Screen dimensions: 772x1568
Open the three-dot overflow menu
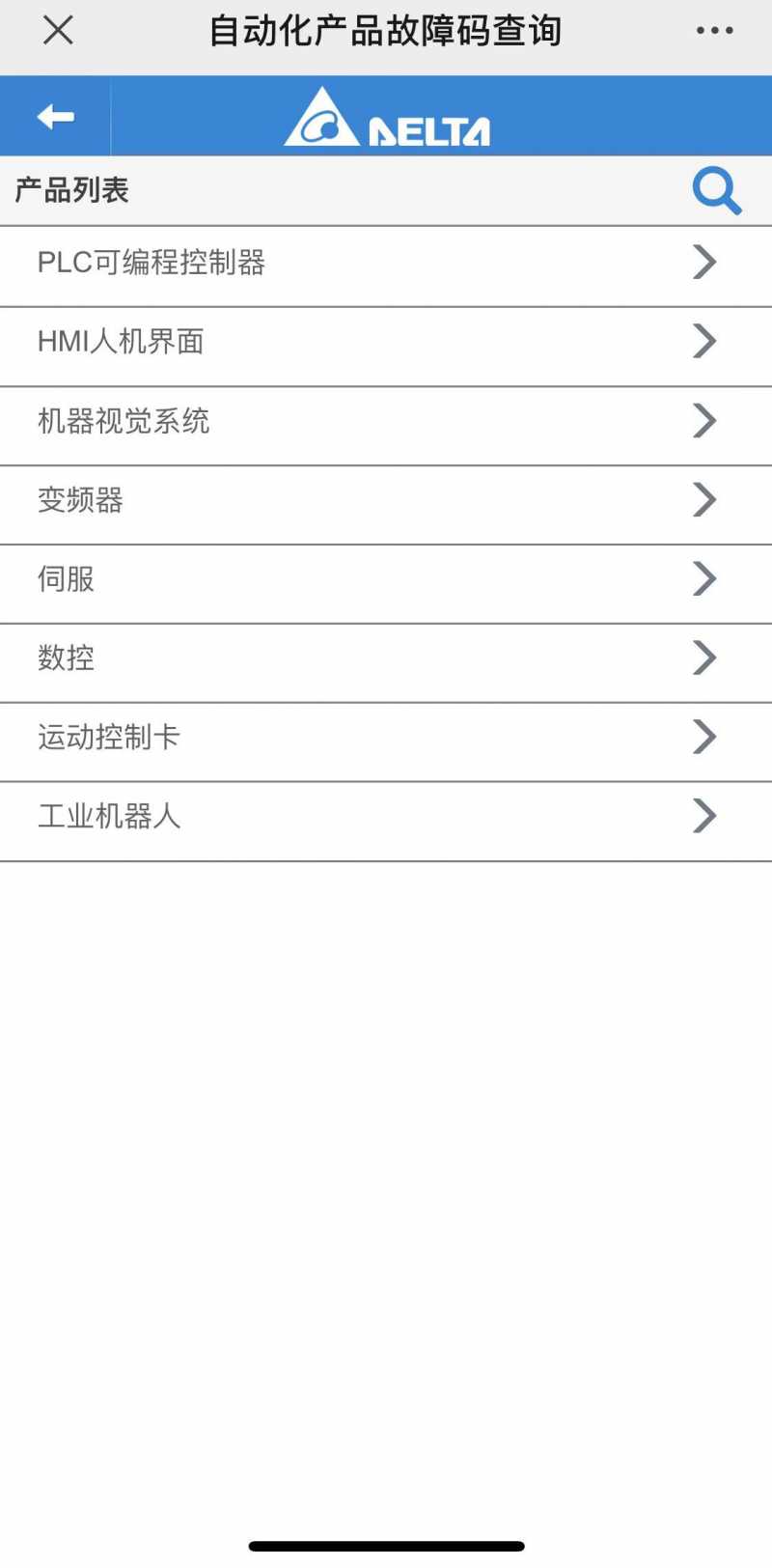click(x=714, y=31)
